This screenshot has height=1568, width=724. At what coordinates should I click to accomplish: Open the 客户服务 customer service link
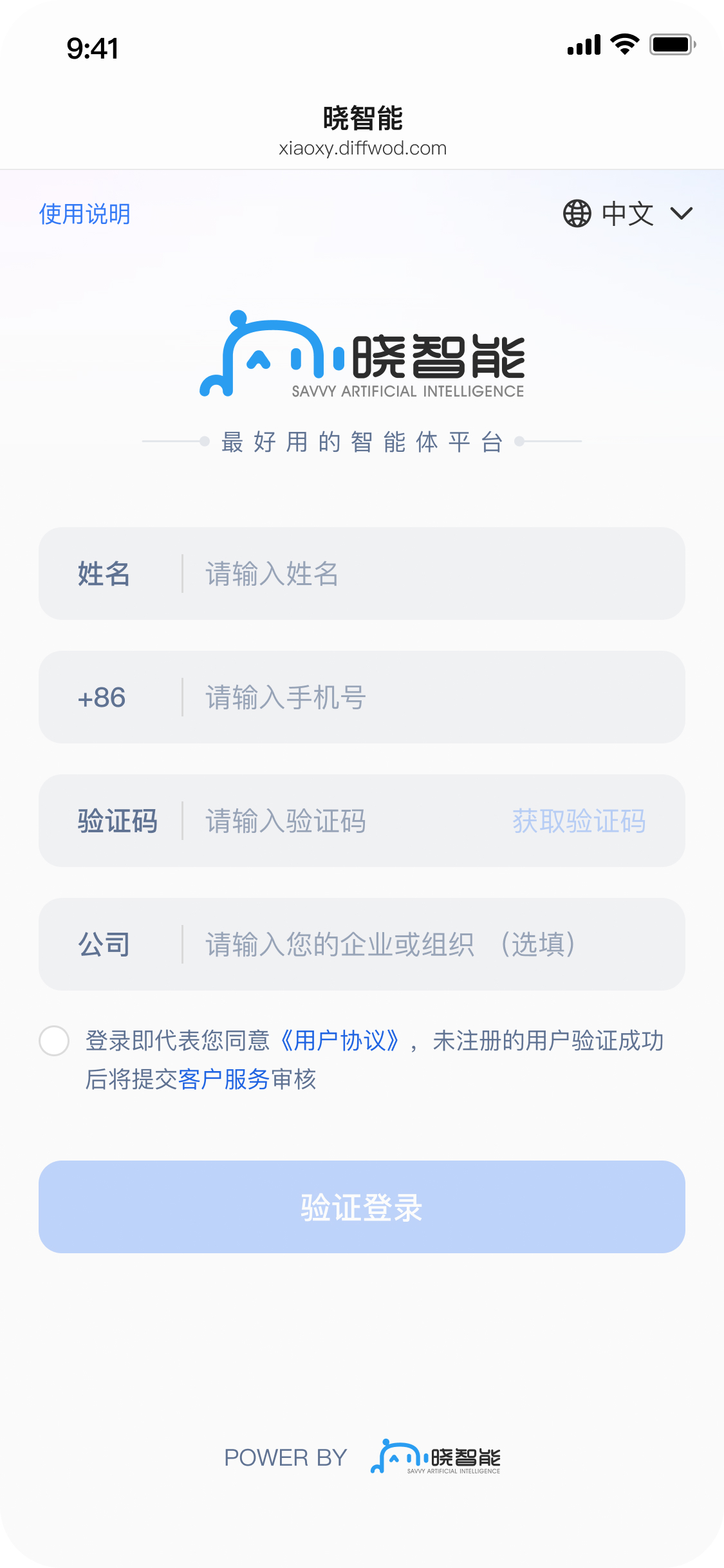pos(223,1079)
